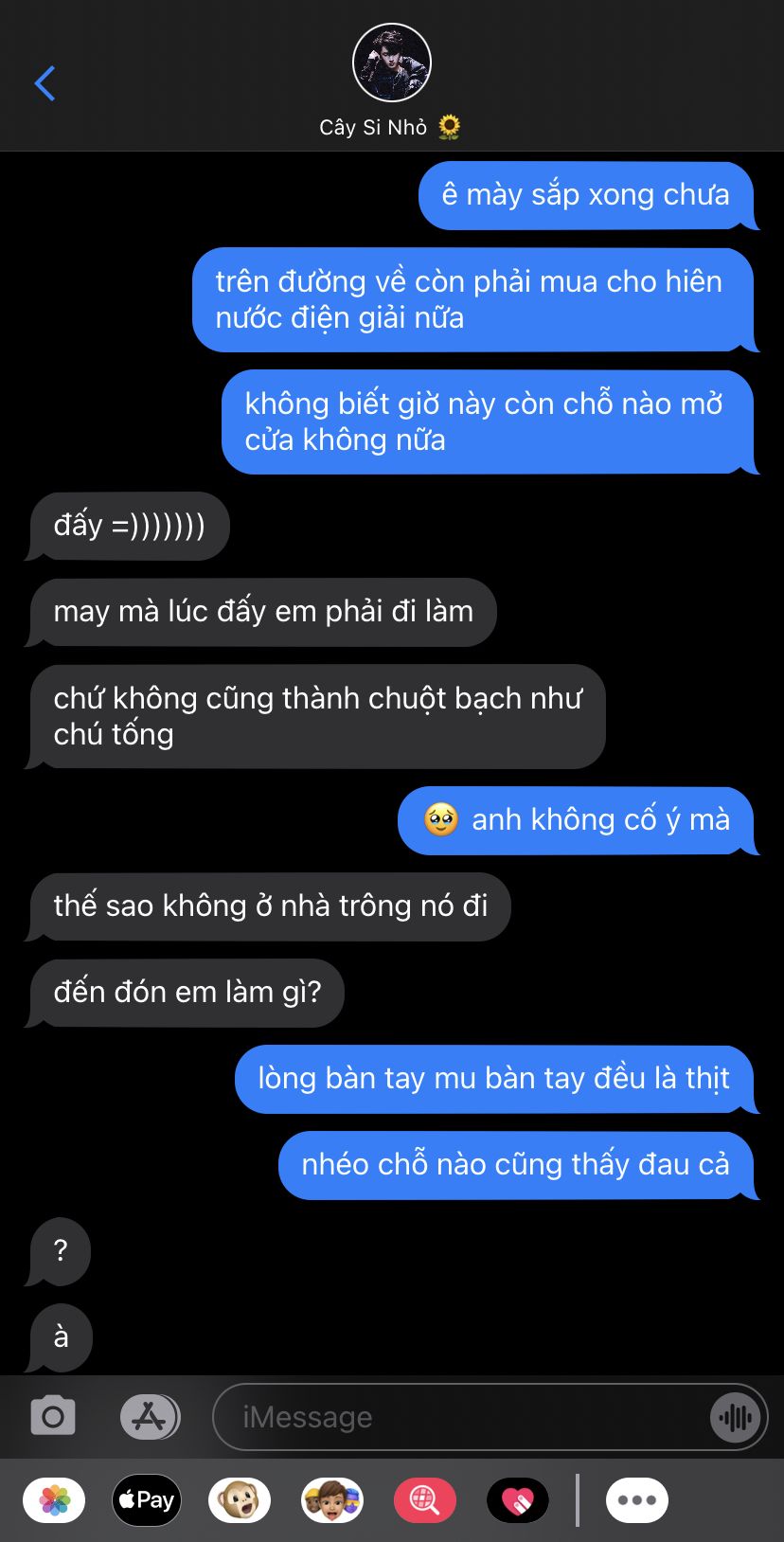Open the image search app
Screen dimensions: 784x1542
pyautogui.click(x=425, y=1500)
